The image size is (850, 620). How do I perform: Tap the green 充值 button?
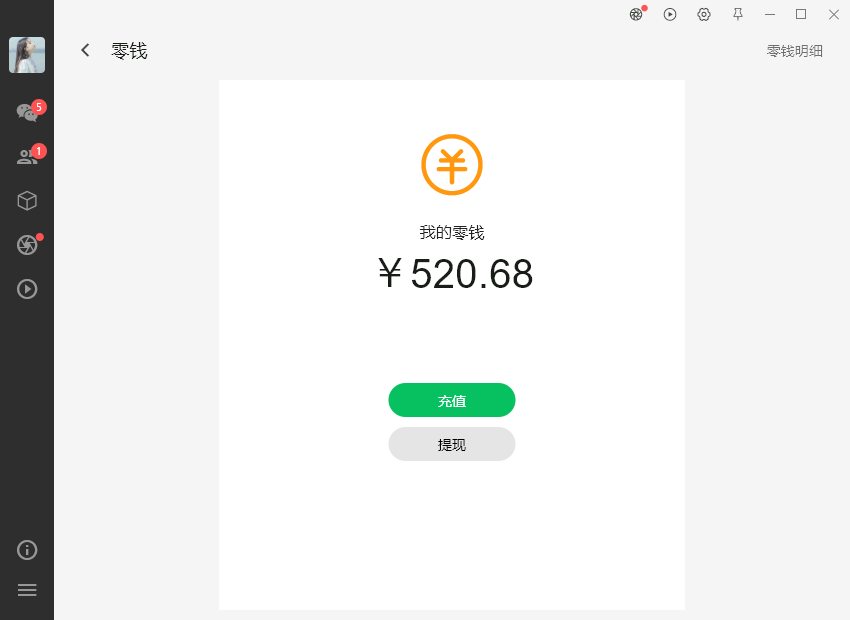tap(452, 400)
